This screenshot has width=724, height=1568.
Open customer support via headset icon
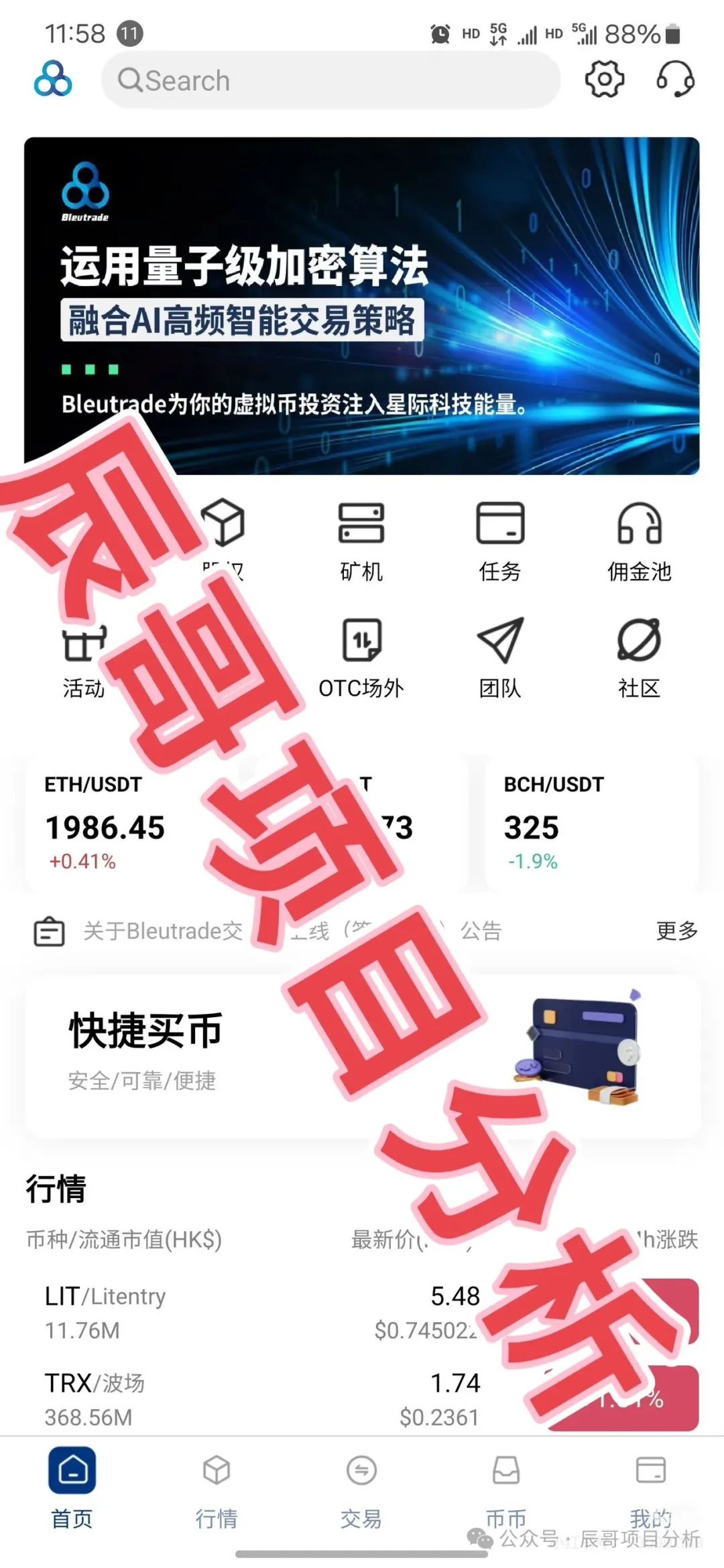click(674, 79)
